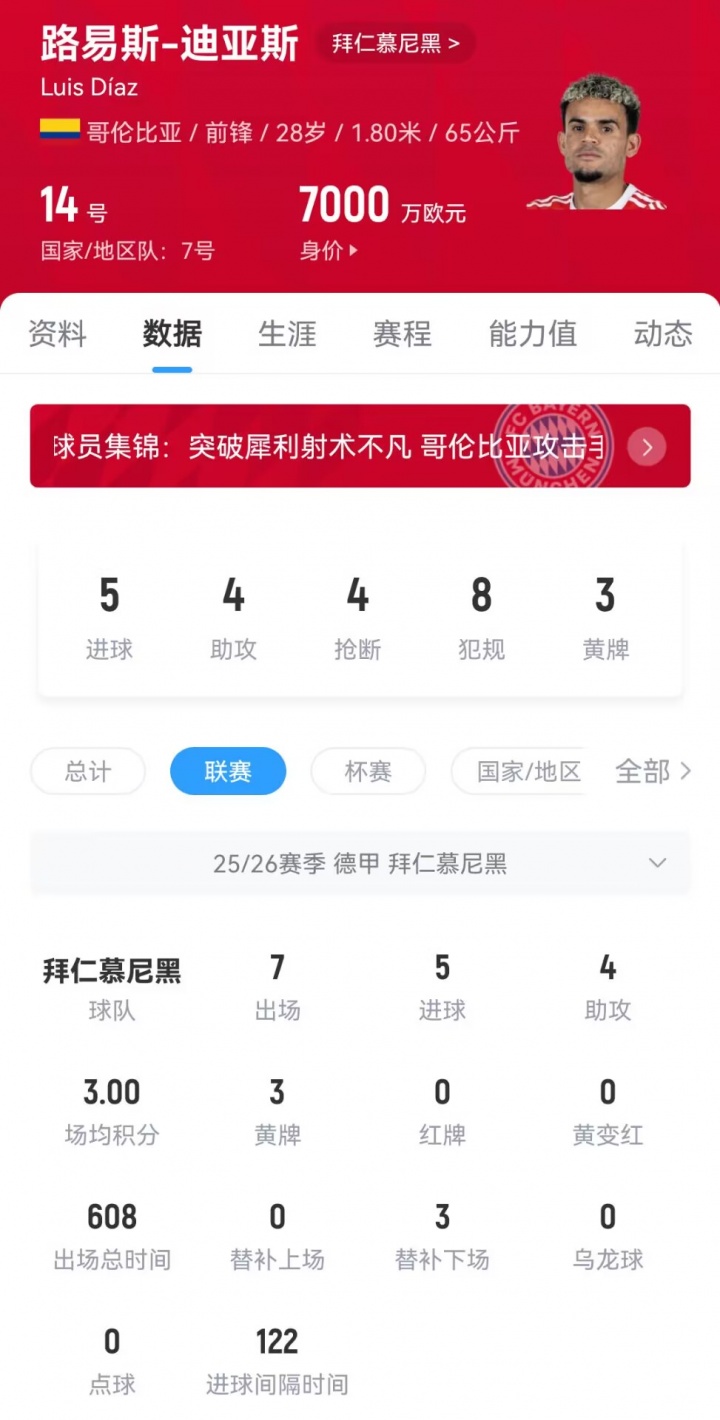Open 全部 to view all stats

click(653, 771)
